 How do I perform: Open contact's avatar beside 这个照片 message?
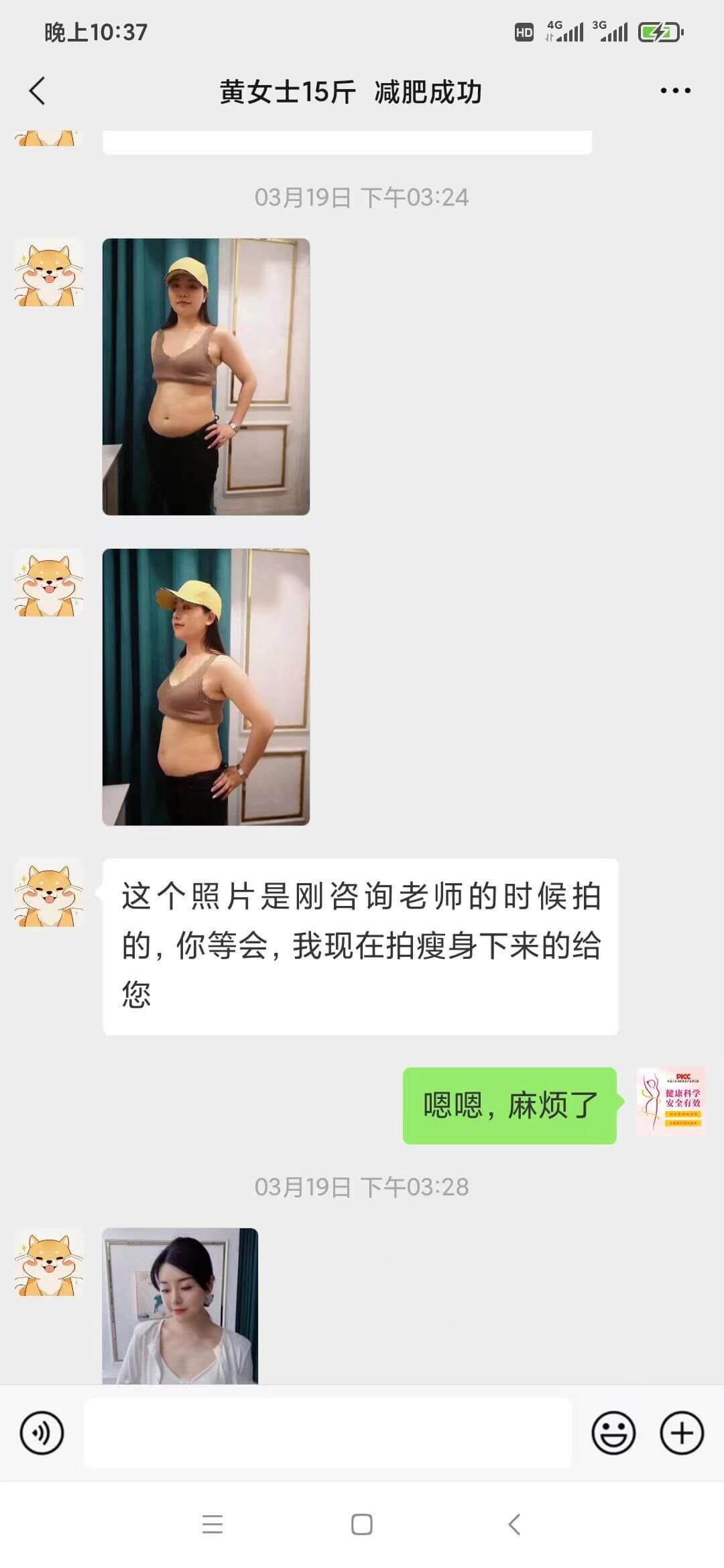click(x=49, y=893)
